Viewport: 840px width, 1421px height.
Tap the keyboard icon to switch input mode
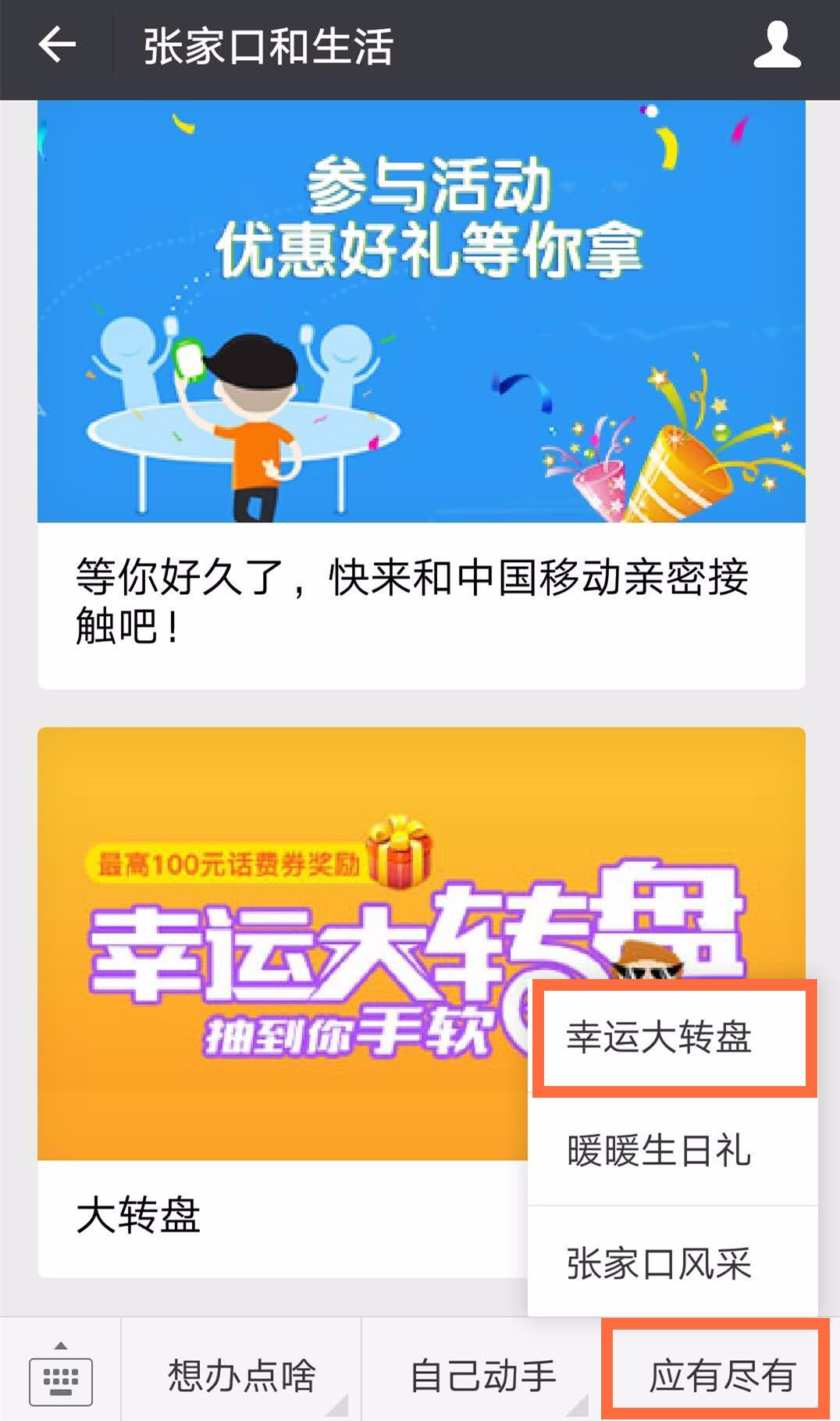(x=61, y=1379)
